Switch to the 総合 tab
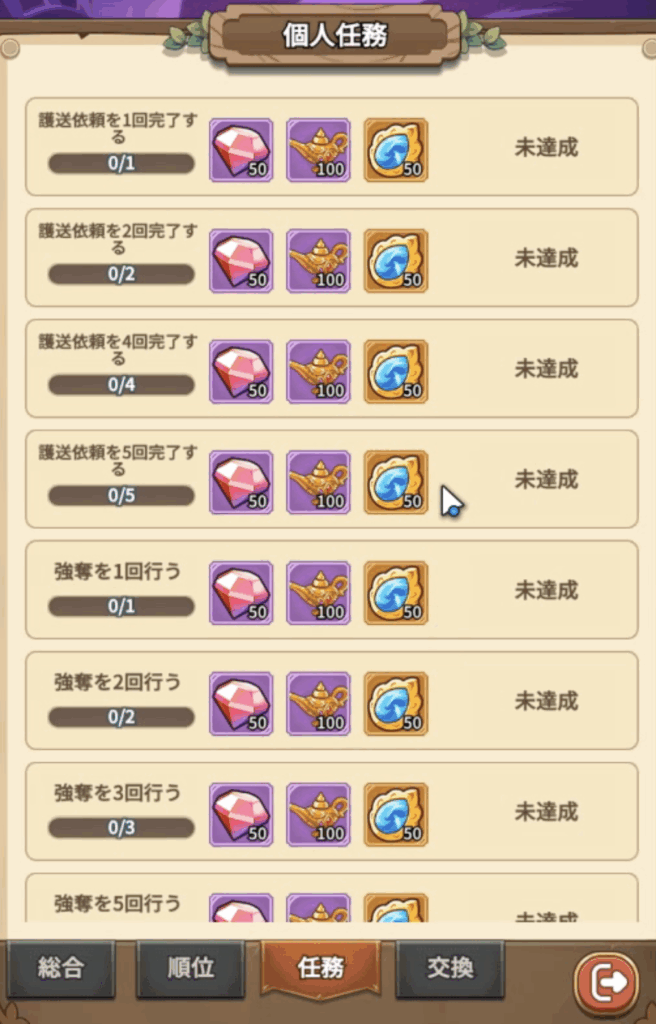Viewport: 656px width, 1024px height. 61,967
